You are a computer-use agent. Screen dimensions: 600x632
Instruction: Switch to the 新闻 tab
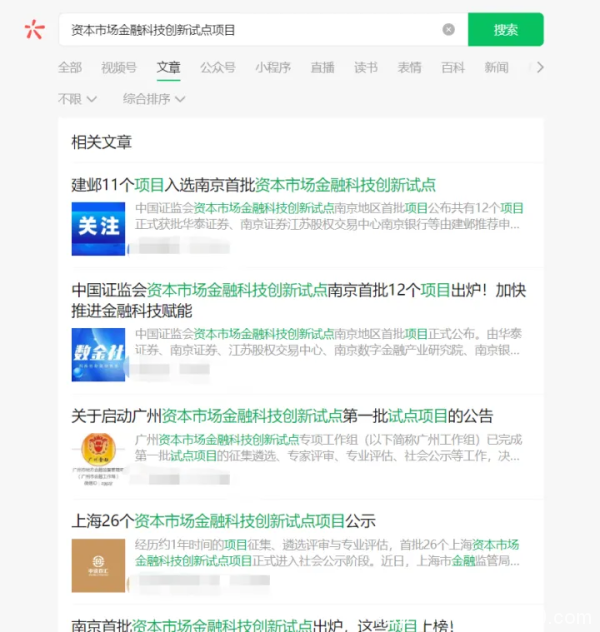click(x=496, y=68)
